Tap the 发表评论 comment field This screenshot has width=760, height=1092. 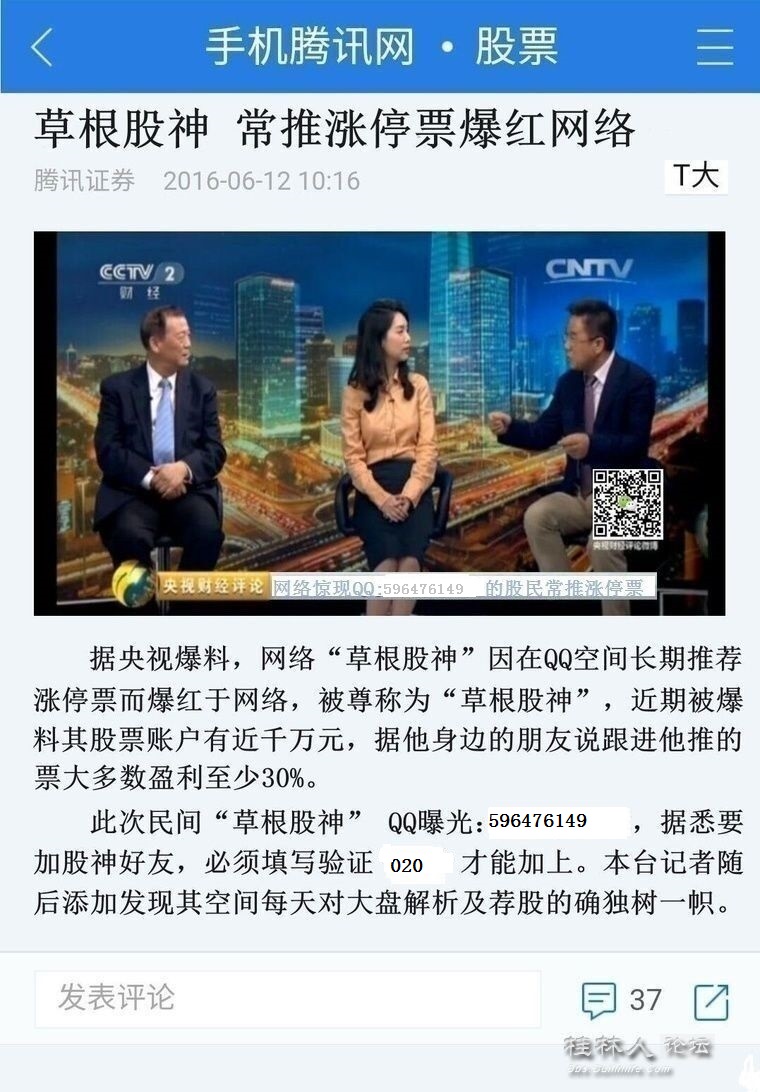click(x=287, y=998)
